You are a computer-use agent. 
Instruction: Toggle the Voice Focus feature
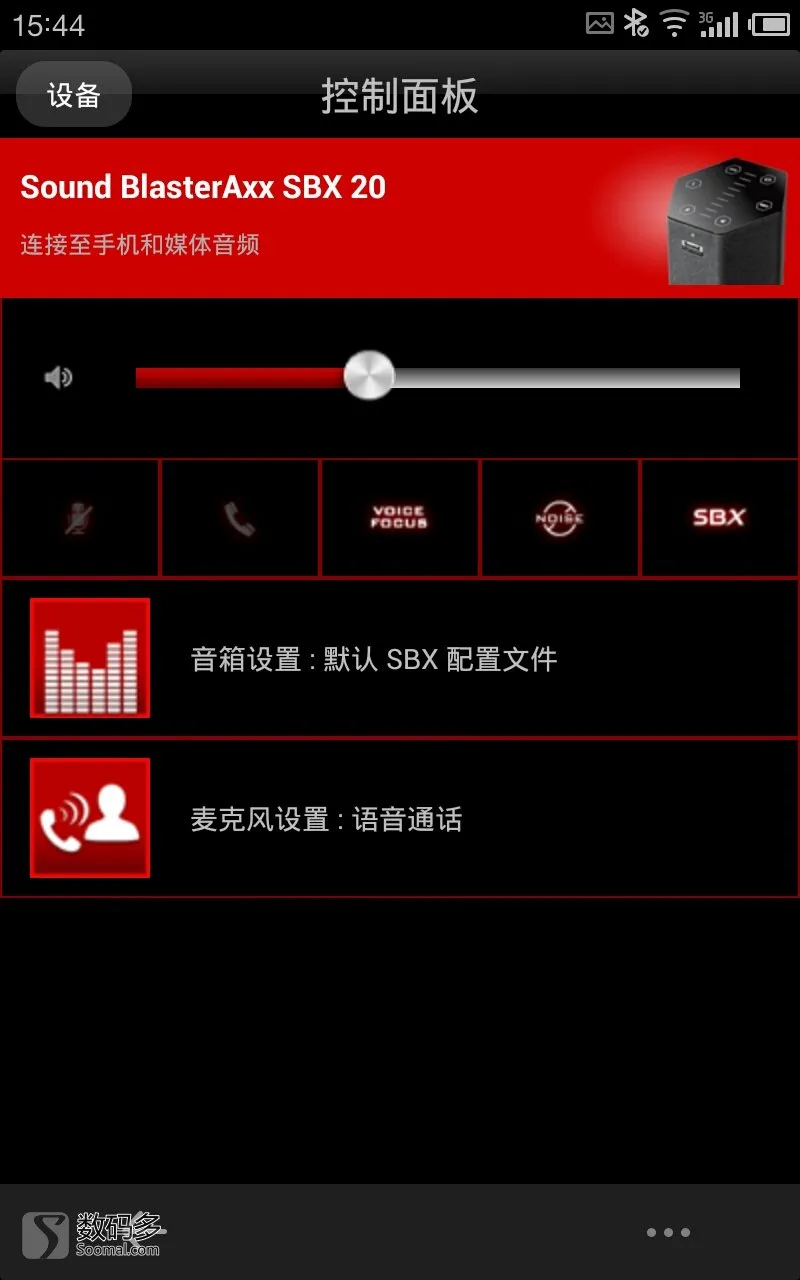point(399,518)
